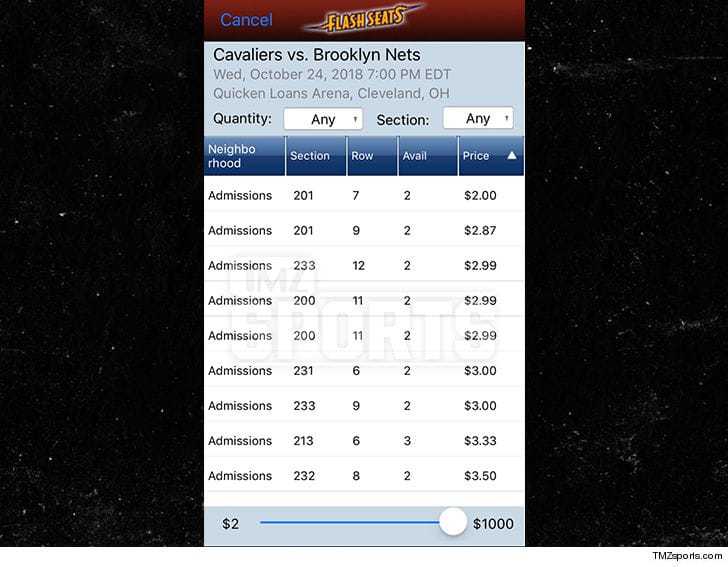The height and width of the screenshot is (567, 728).
Task: Sort listings by Price column
Action: [490, 156]
